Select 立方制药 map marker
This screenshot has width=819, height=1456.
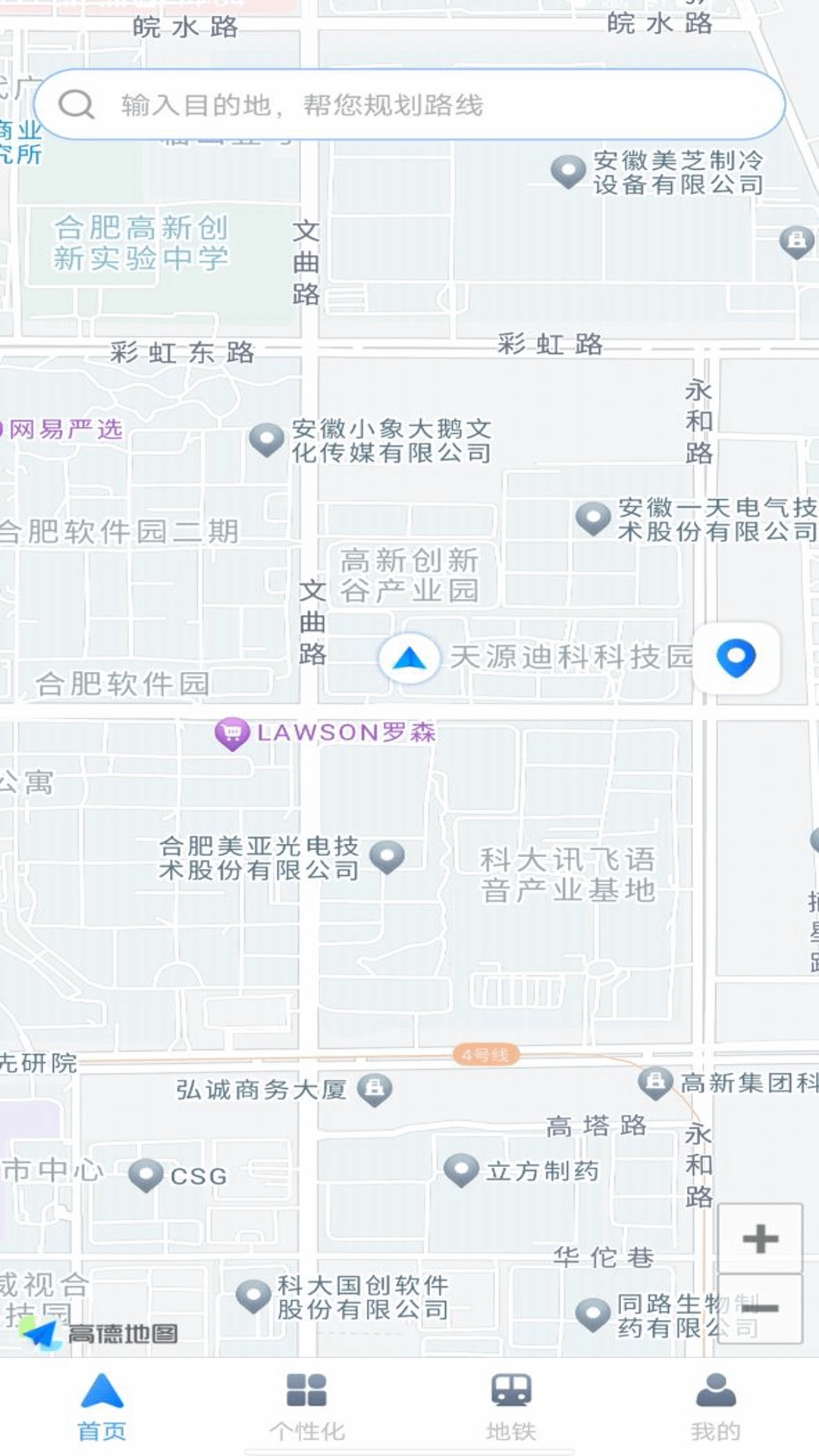pyautogui.click(x=461, y=1170)
